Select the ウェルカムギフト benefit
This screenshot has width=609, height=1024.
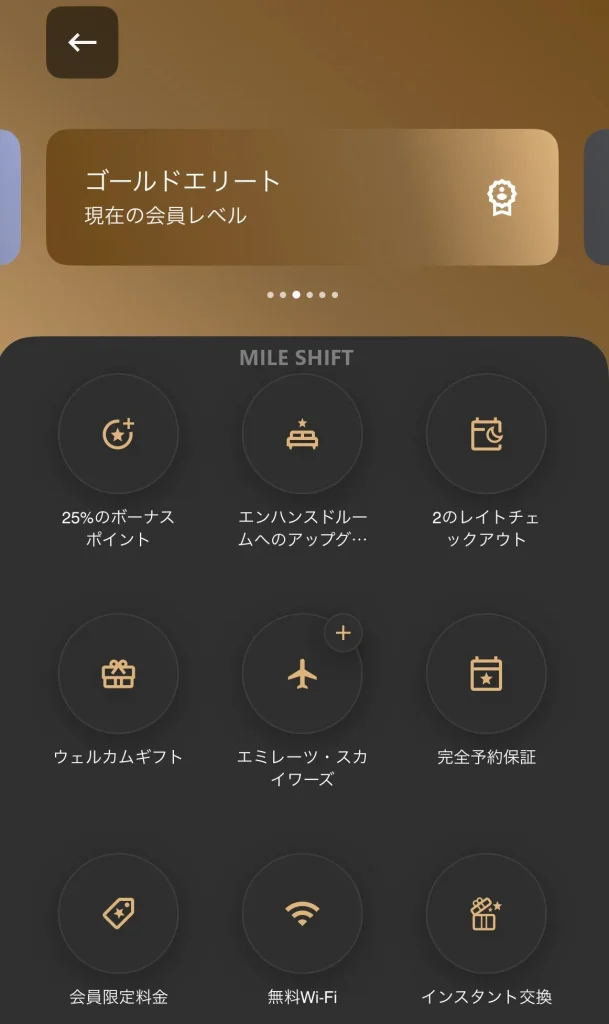118,674
